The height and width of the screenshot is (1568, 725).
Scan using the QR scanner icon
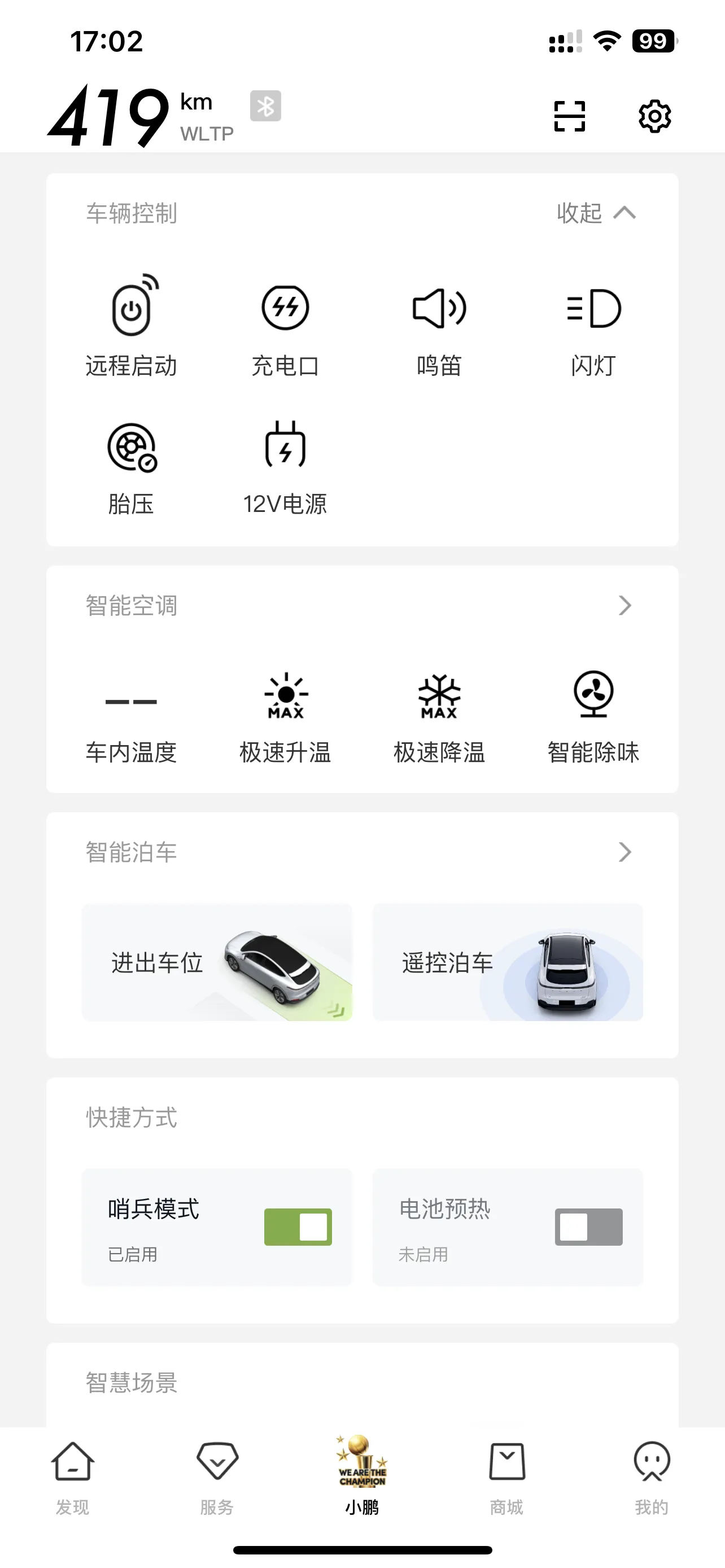click(570, 116)
